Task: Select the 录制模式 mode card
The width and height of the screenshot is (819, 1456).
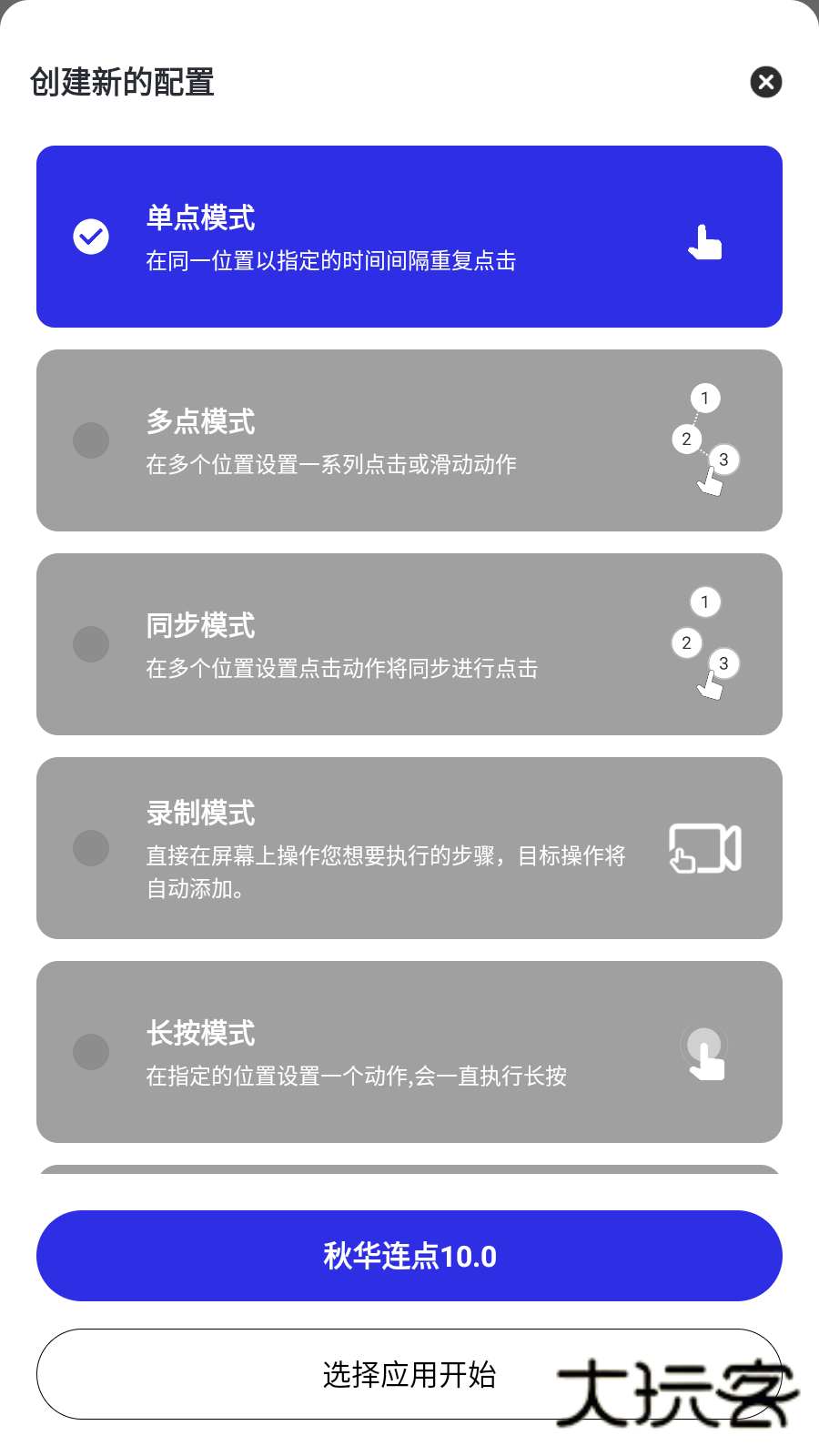Action: [x=409, y=848]
